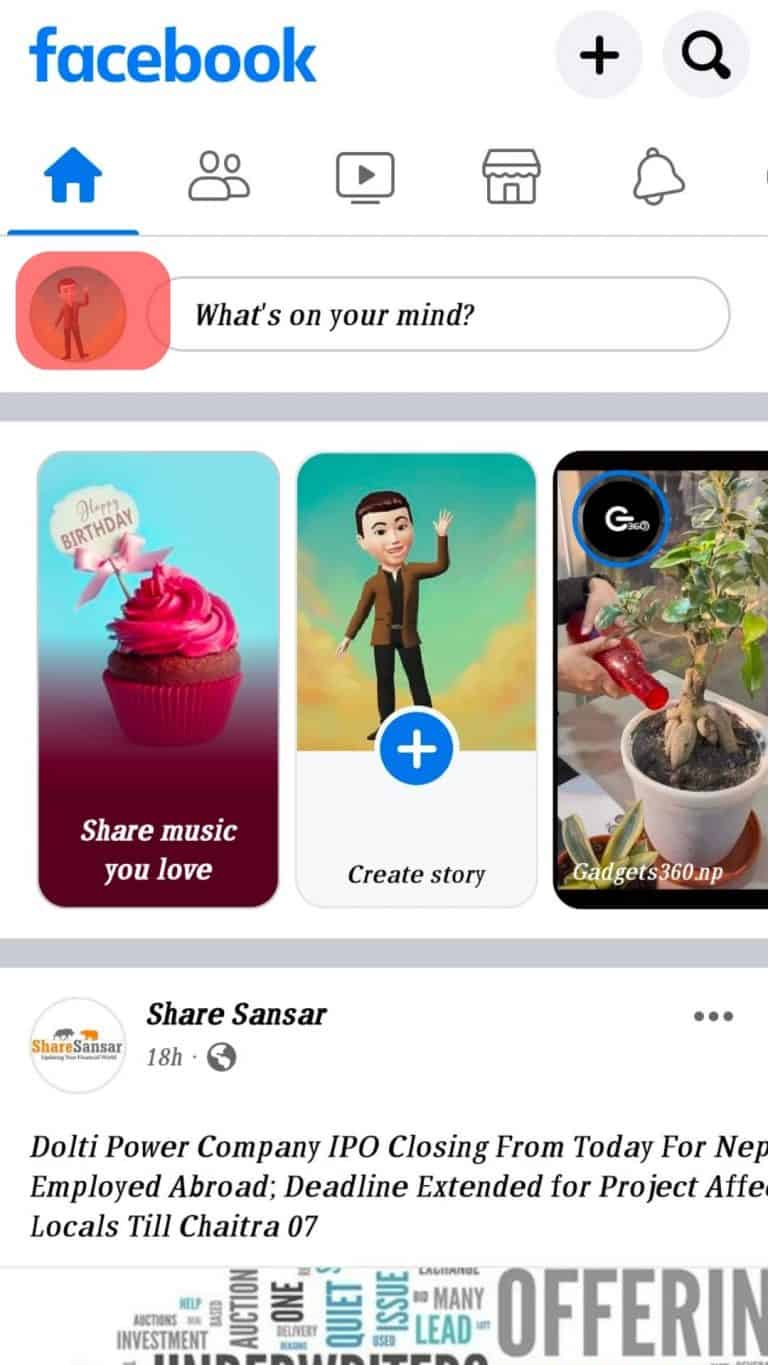Open the Dolti Power Company IPO post
Image resolution: width=768 pixels, height=1365 pixels.
[x=384, y=1185]
